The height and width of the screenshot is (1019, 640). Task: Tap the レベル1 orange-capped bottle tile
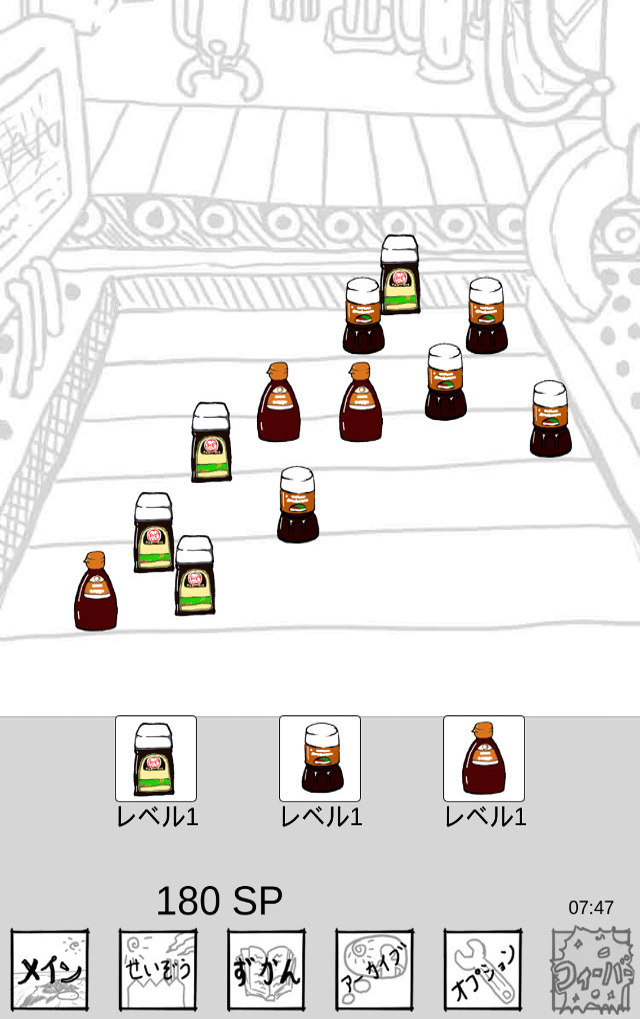tap(484, 758)
